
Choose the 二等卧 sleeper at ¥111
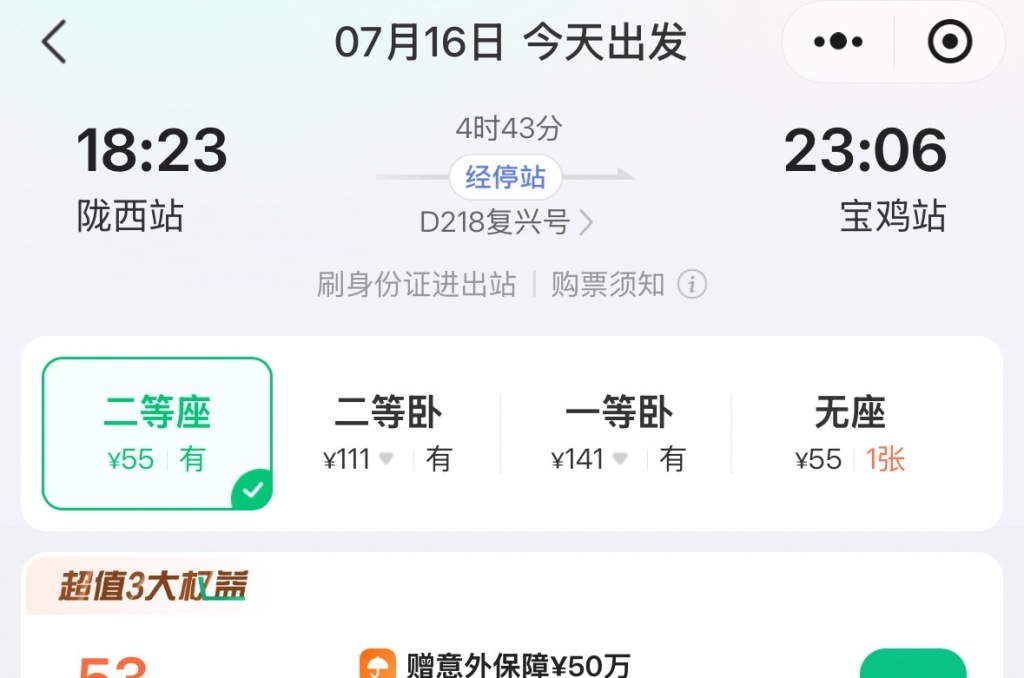(388, 434)
